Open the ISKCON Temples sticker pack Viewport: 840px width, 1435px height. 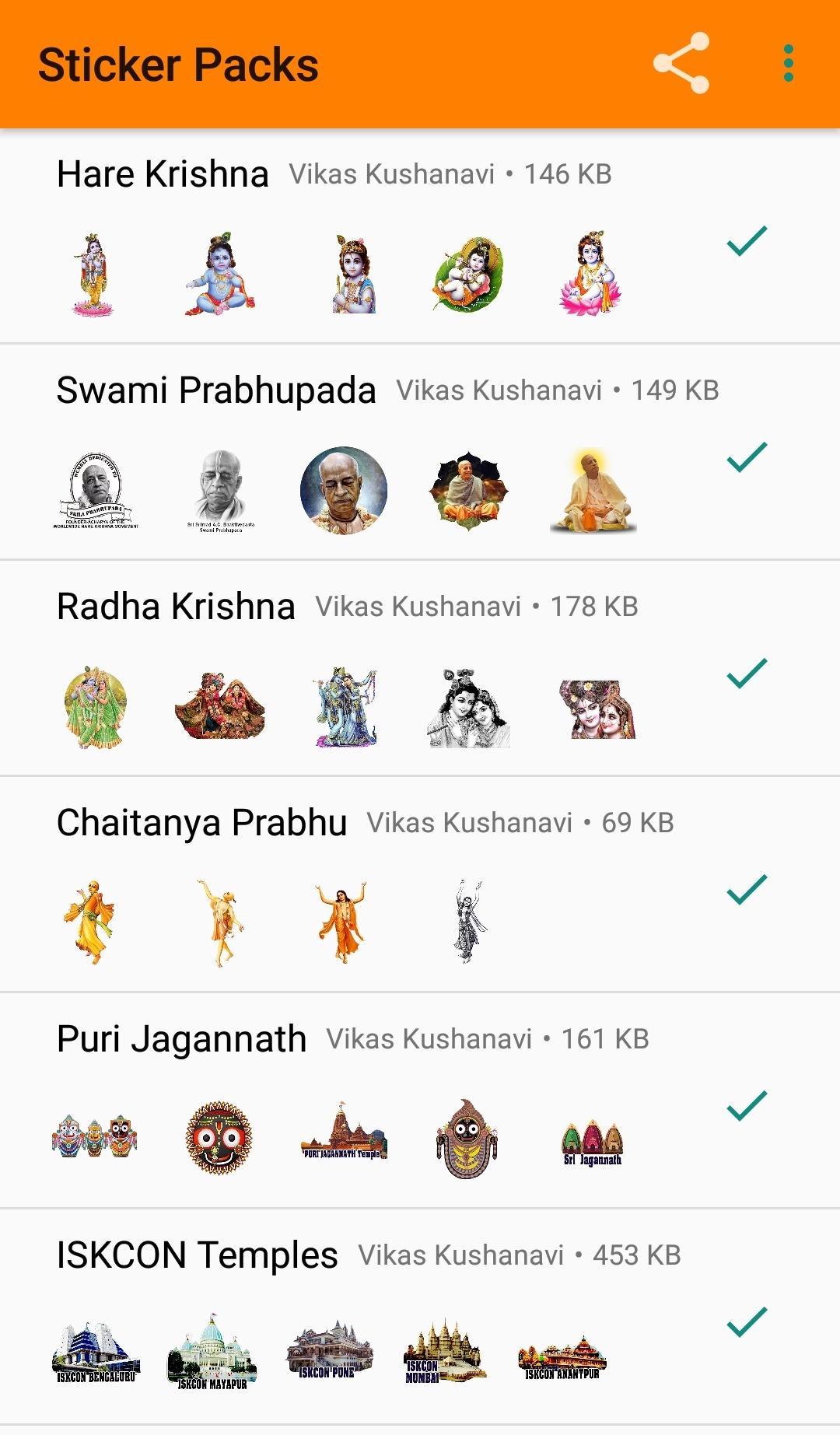click(x=198, y=1255)
